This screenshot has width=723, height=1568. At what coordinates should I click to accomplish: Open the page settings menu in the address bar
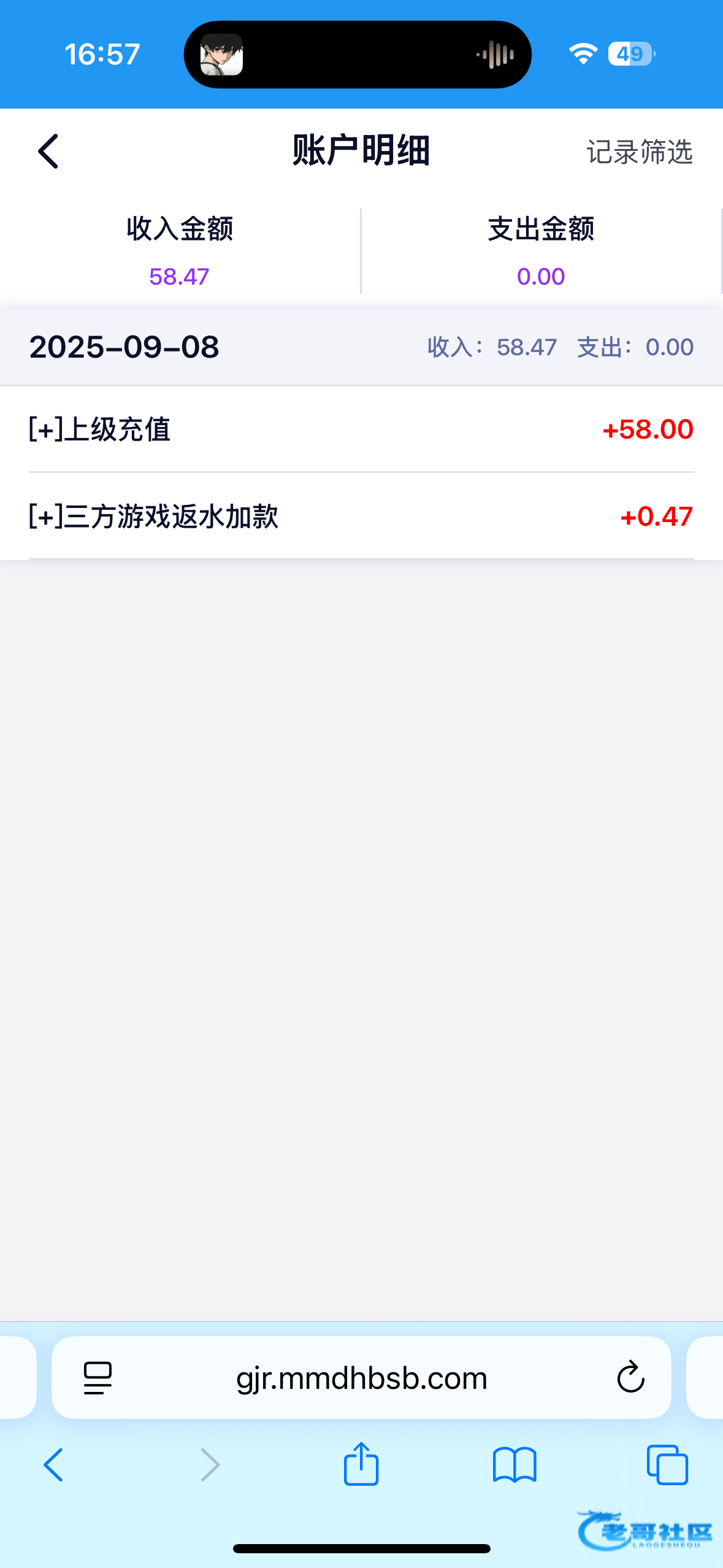[98, 1378]
